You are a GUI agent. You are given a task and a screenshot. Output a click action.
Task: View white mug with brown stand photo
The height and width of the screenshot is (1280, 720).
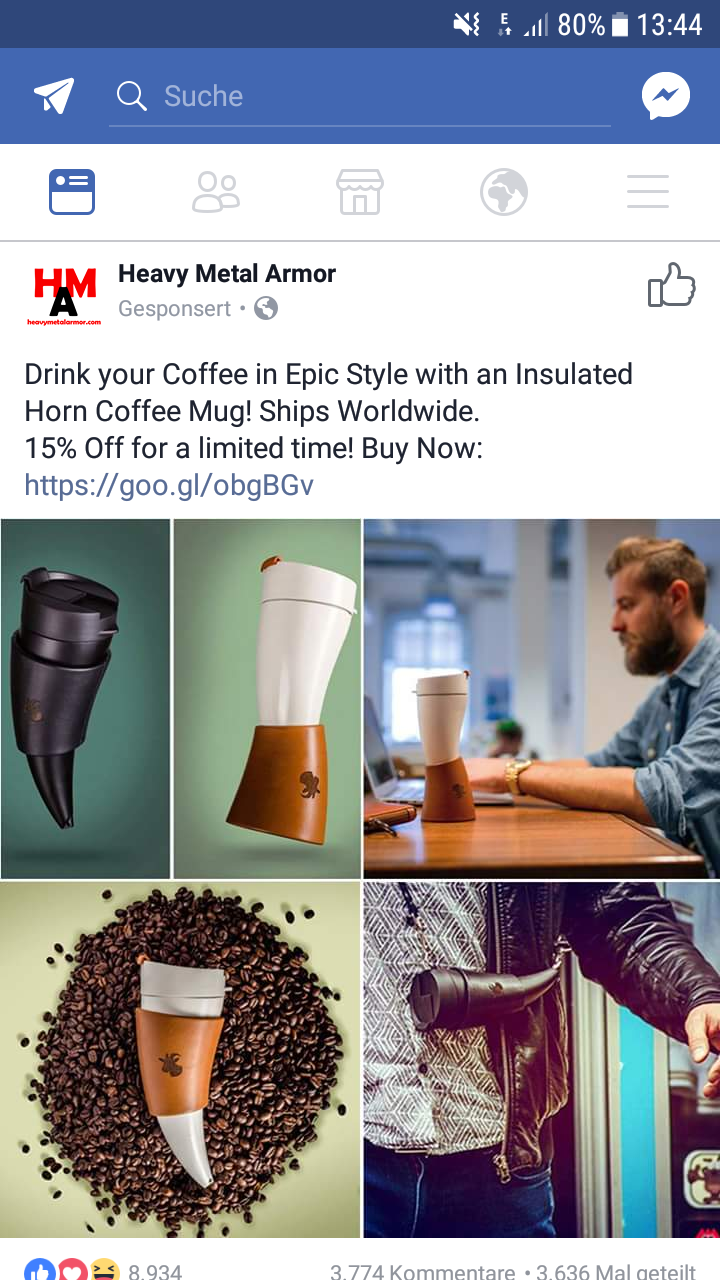coord(267,698)
